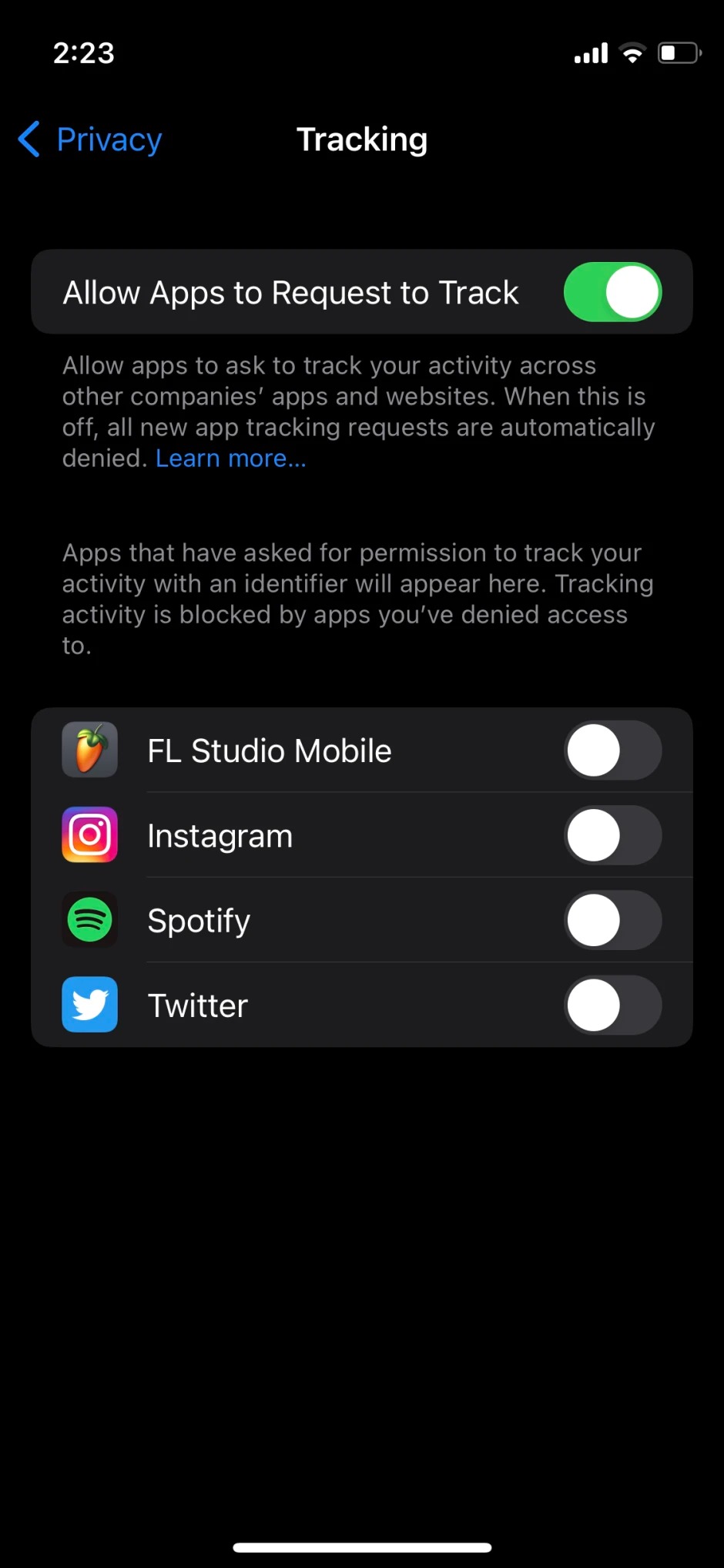Switch on the Twitter tracking toggle
This screenshot has height=1568, width=724.
[x=612, y=1005]
